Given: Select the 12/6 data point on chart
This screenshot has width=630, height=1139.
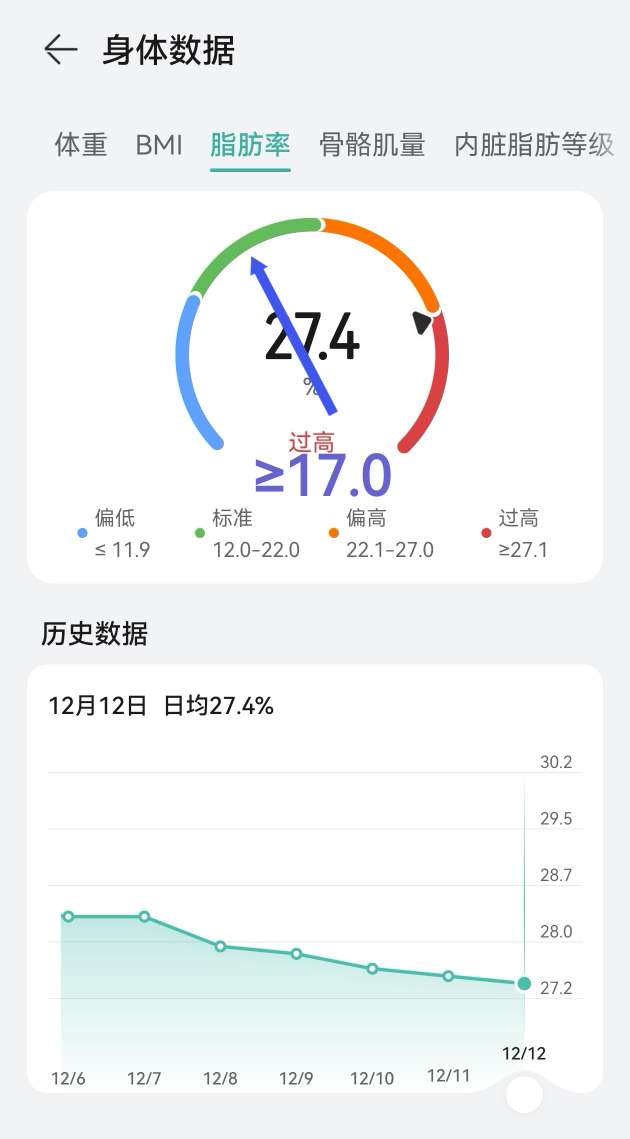Looking at the screenshot, I should click(68, 916).
